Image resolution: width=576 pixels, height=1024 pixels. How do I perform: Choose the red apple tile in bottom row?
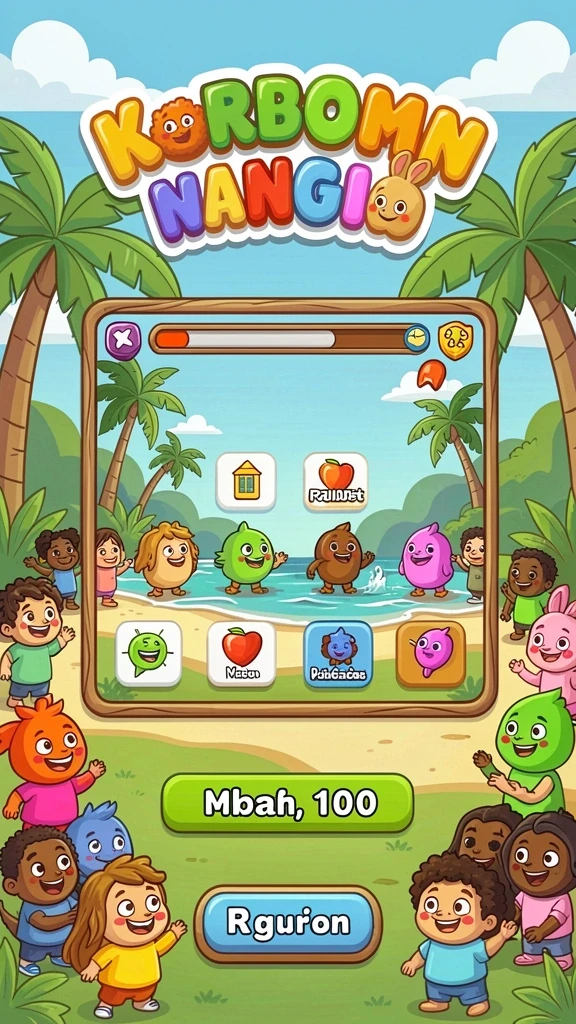242,654
